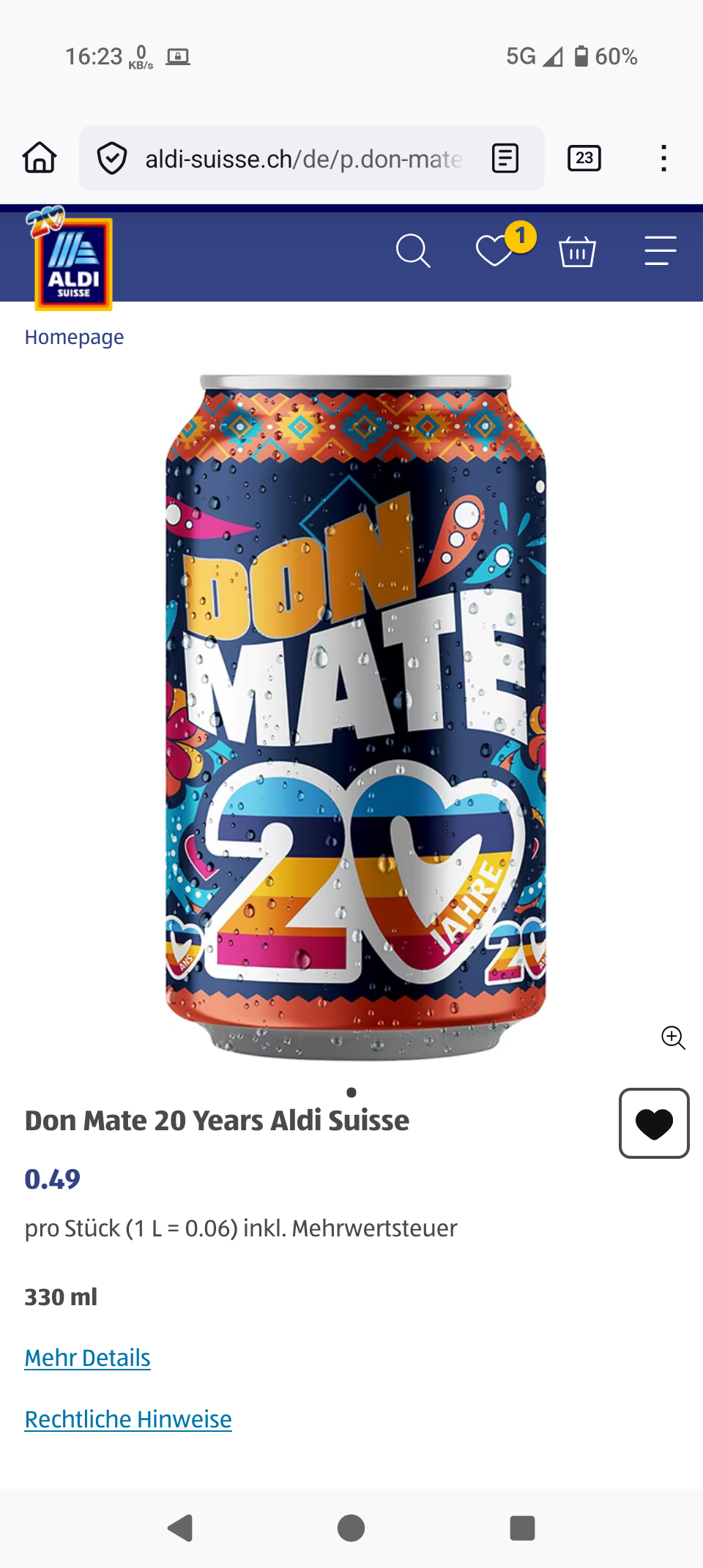Image resolution: width=703 pixels, height=1568 pixels.
Task: Open the shopping basket
Action: tap(577, 252)
